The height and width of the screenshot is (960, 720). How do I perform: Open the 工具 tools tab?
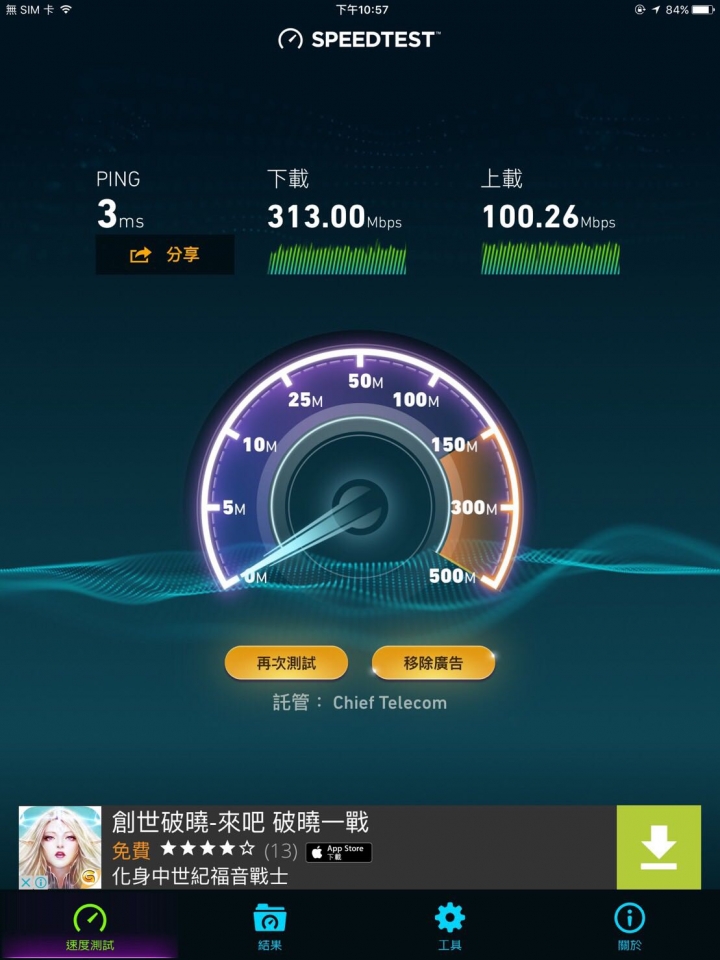(x=450, y=926)
